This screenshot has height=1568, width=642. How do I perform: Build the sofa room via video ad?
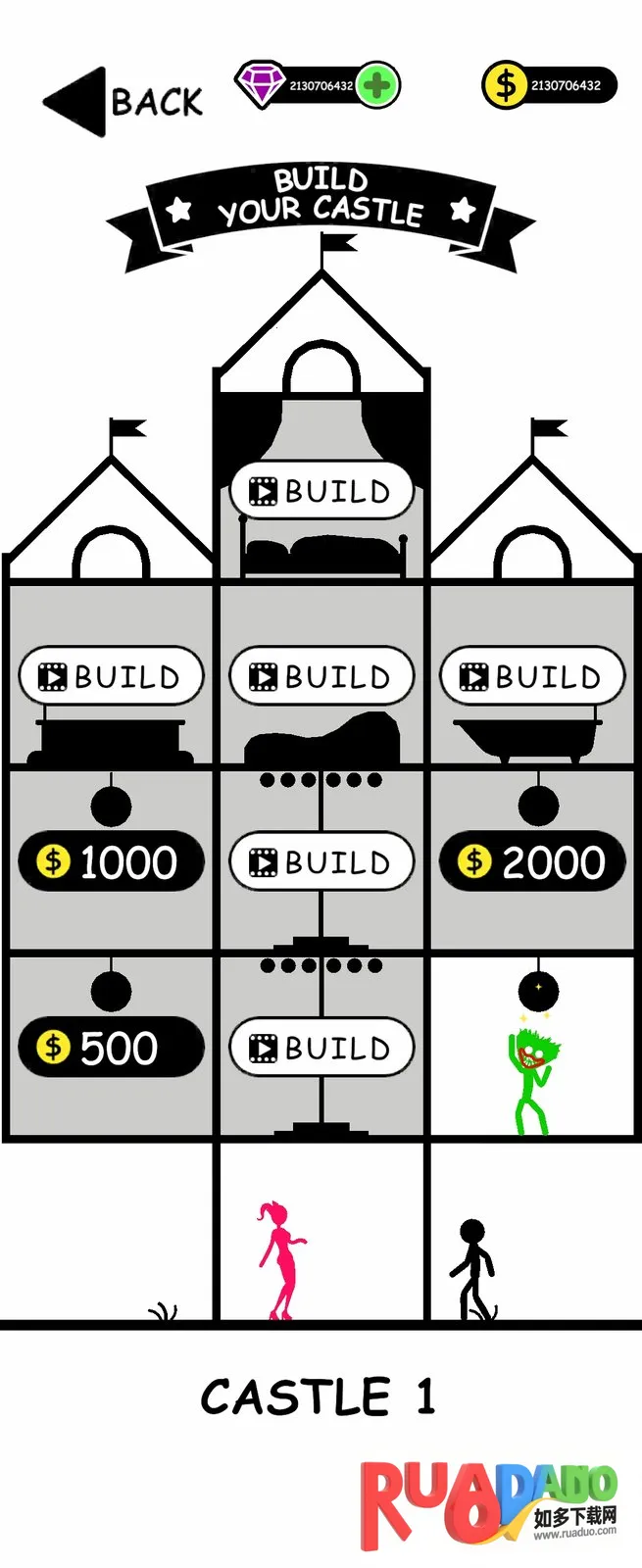(x=321, y=676)
